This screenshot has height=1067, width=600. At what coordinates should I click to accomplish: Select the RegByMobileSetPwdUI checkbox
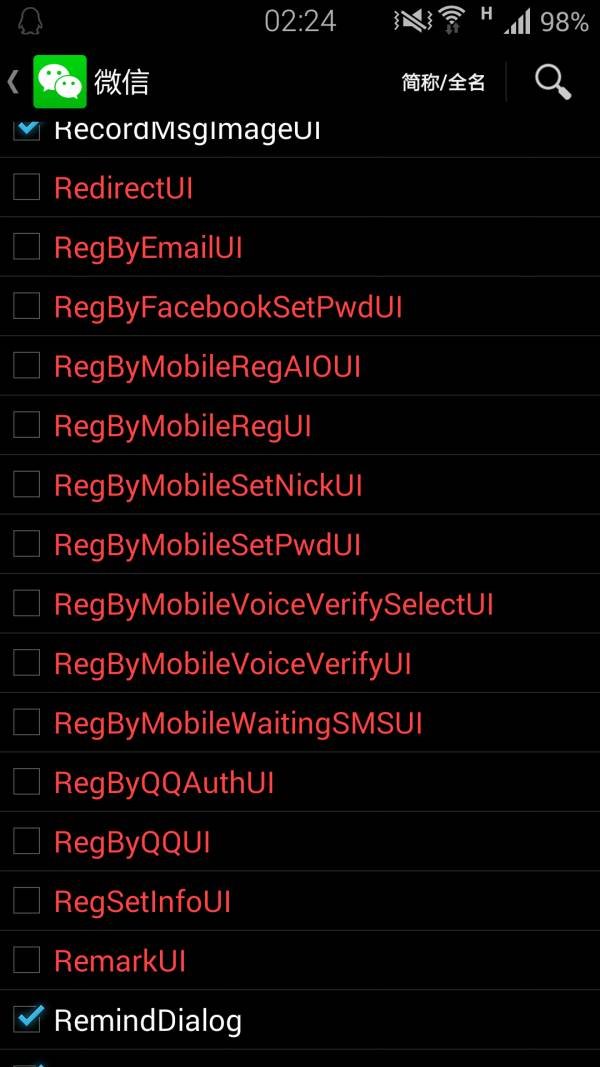[27, 544]
